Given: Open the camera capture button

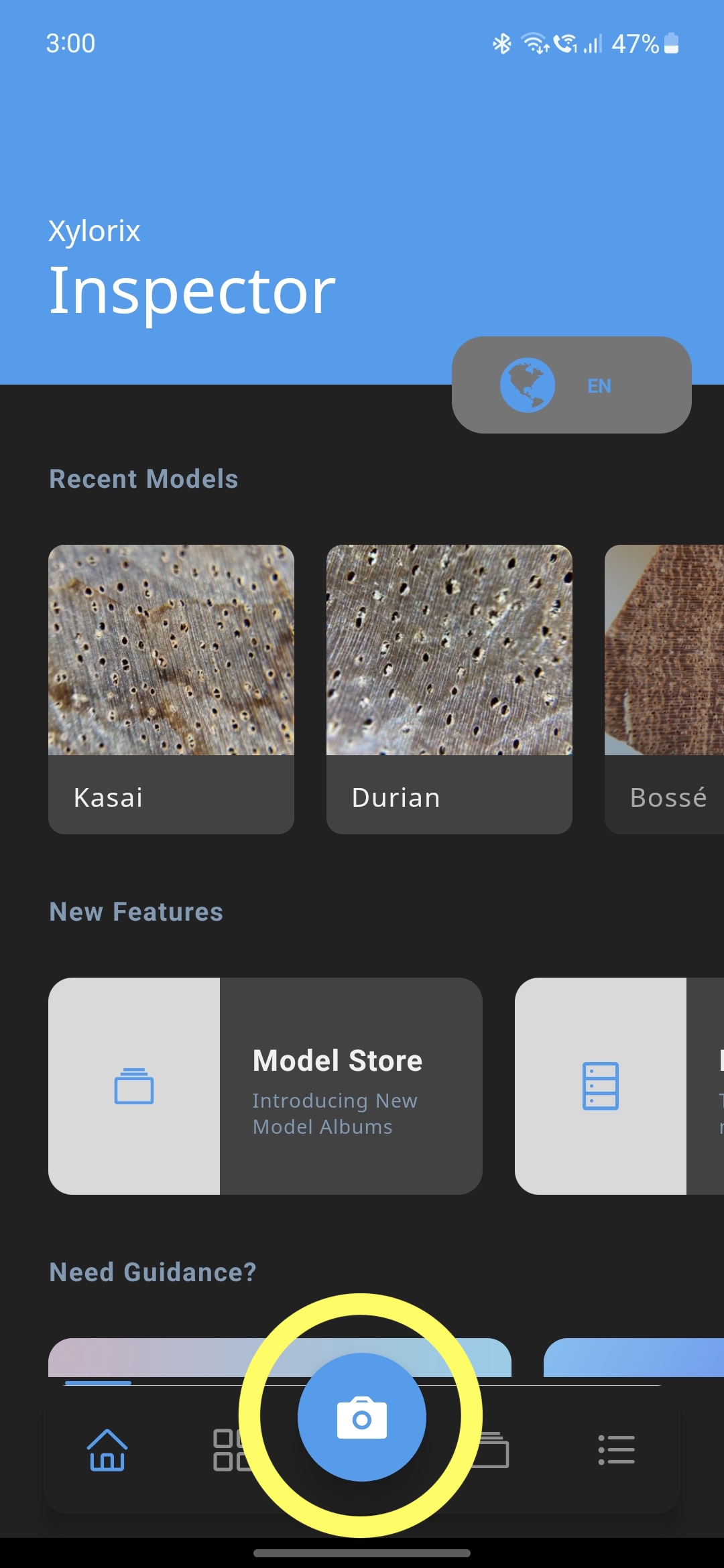Looking at the screenshot, I should [x=361, y=1417].
